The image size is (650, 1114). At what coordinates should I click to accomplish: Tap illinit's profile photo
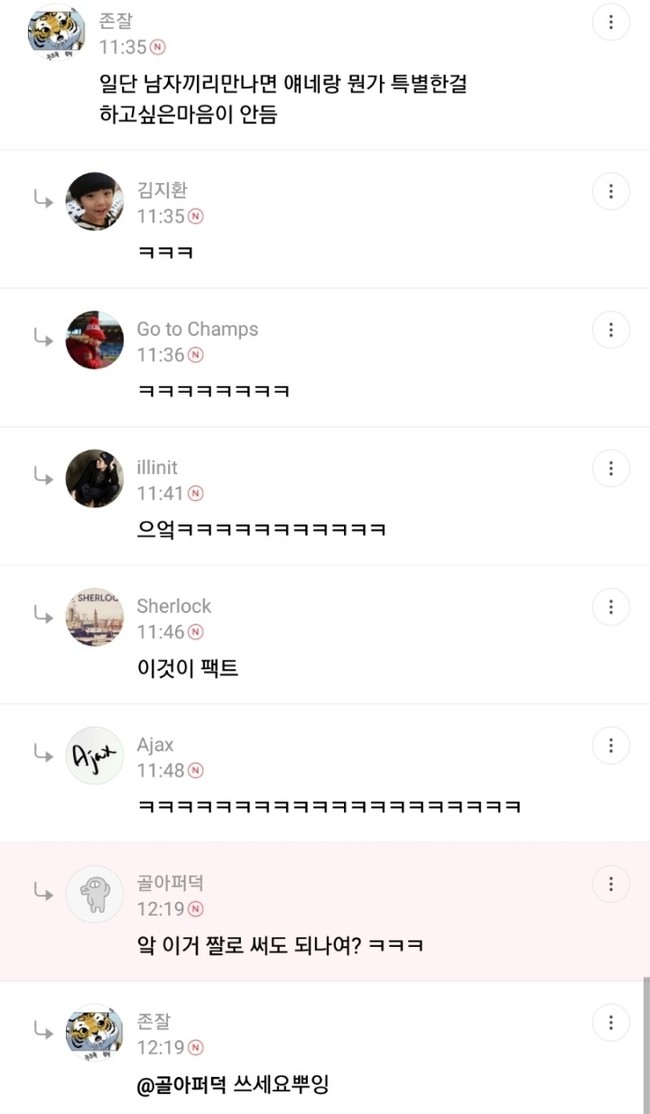coord(94,478)
